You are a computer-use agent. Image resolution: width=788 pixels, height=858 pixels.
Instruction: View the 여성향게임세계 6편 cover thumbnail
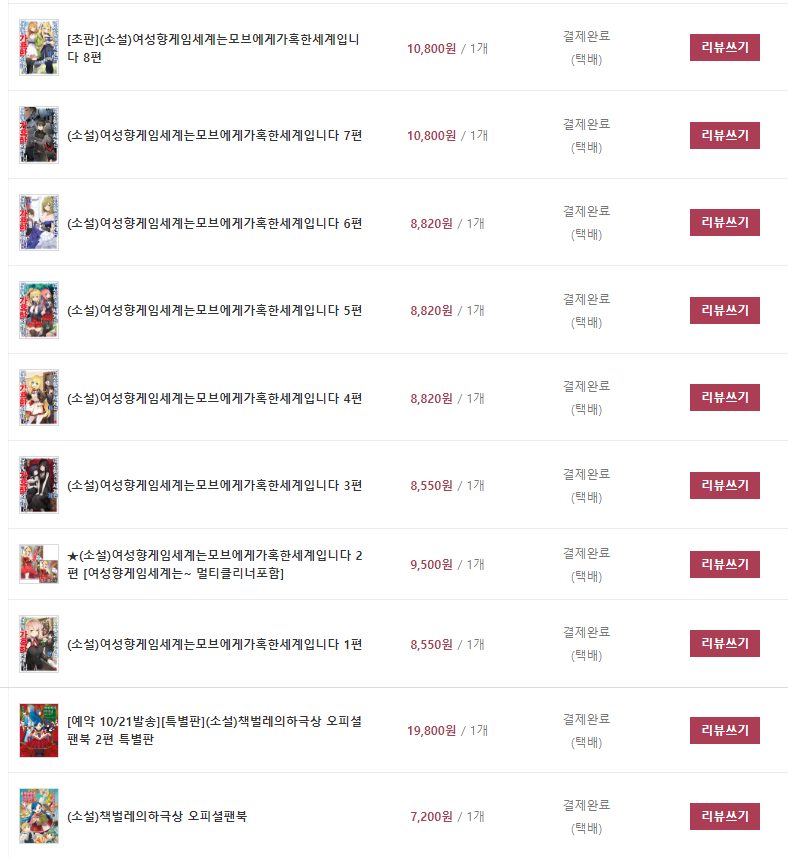[x=39, y=222]
